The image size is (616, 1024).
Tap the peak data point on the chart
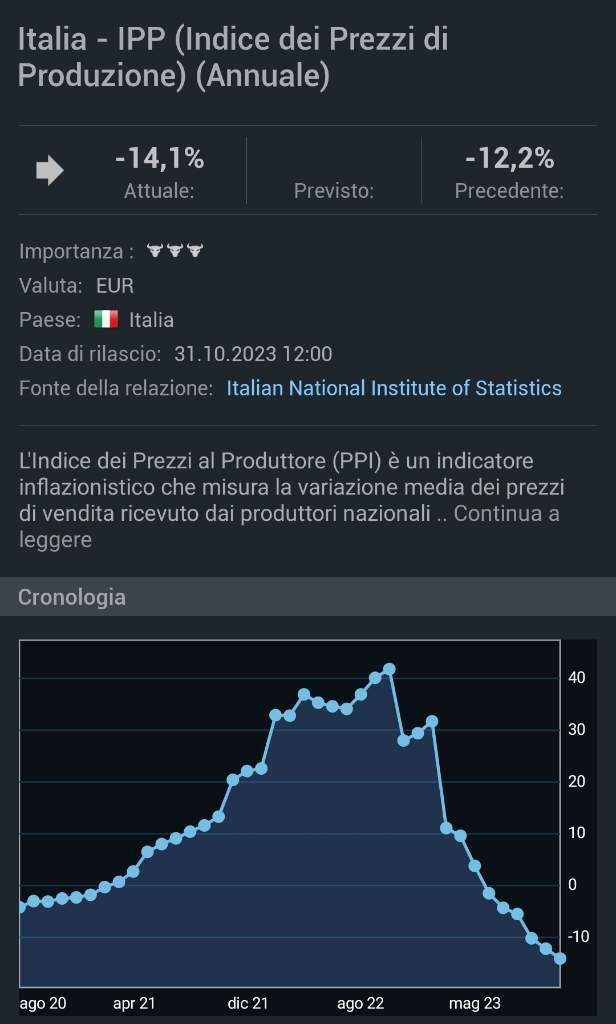point(389,669)
